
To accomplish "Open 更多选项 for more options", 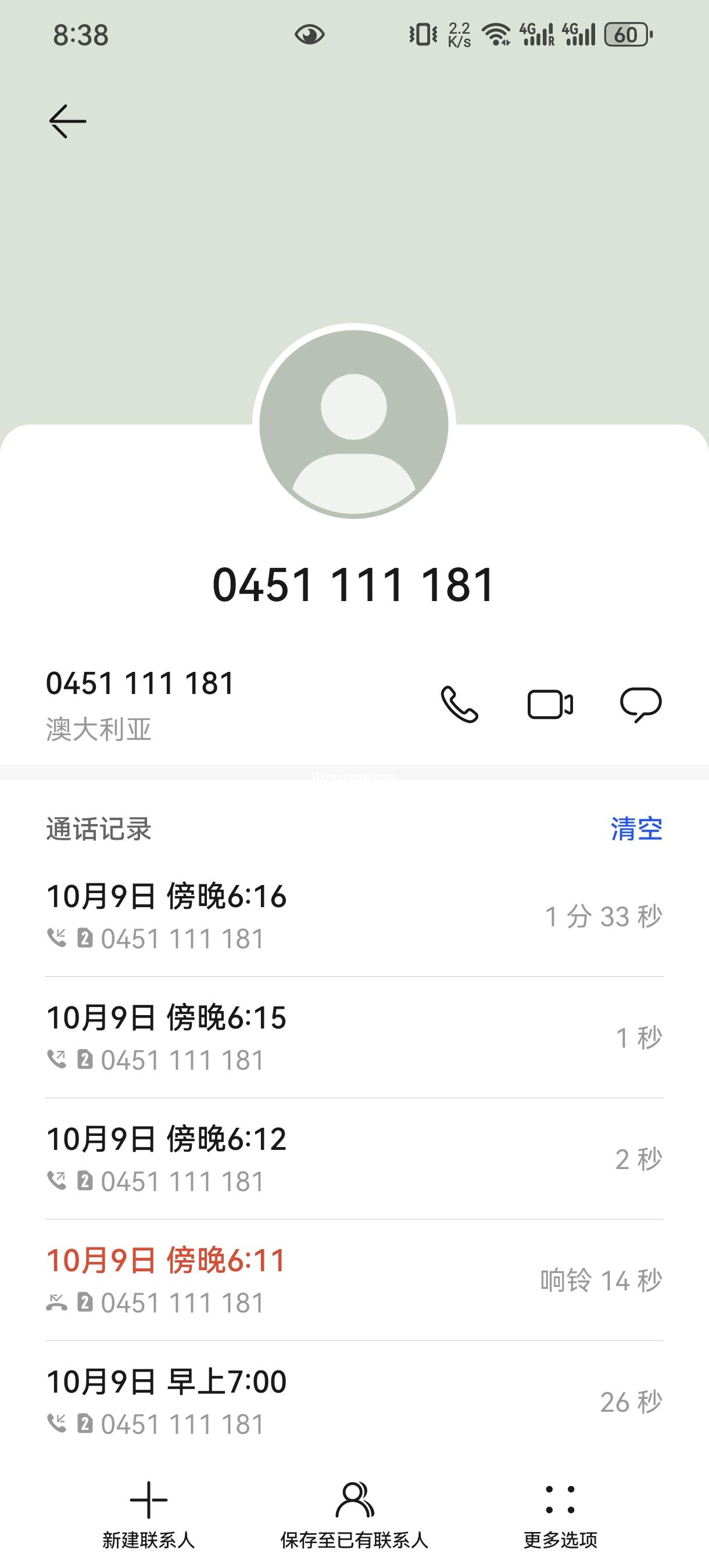I will point(560,1515).
